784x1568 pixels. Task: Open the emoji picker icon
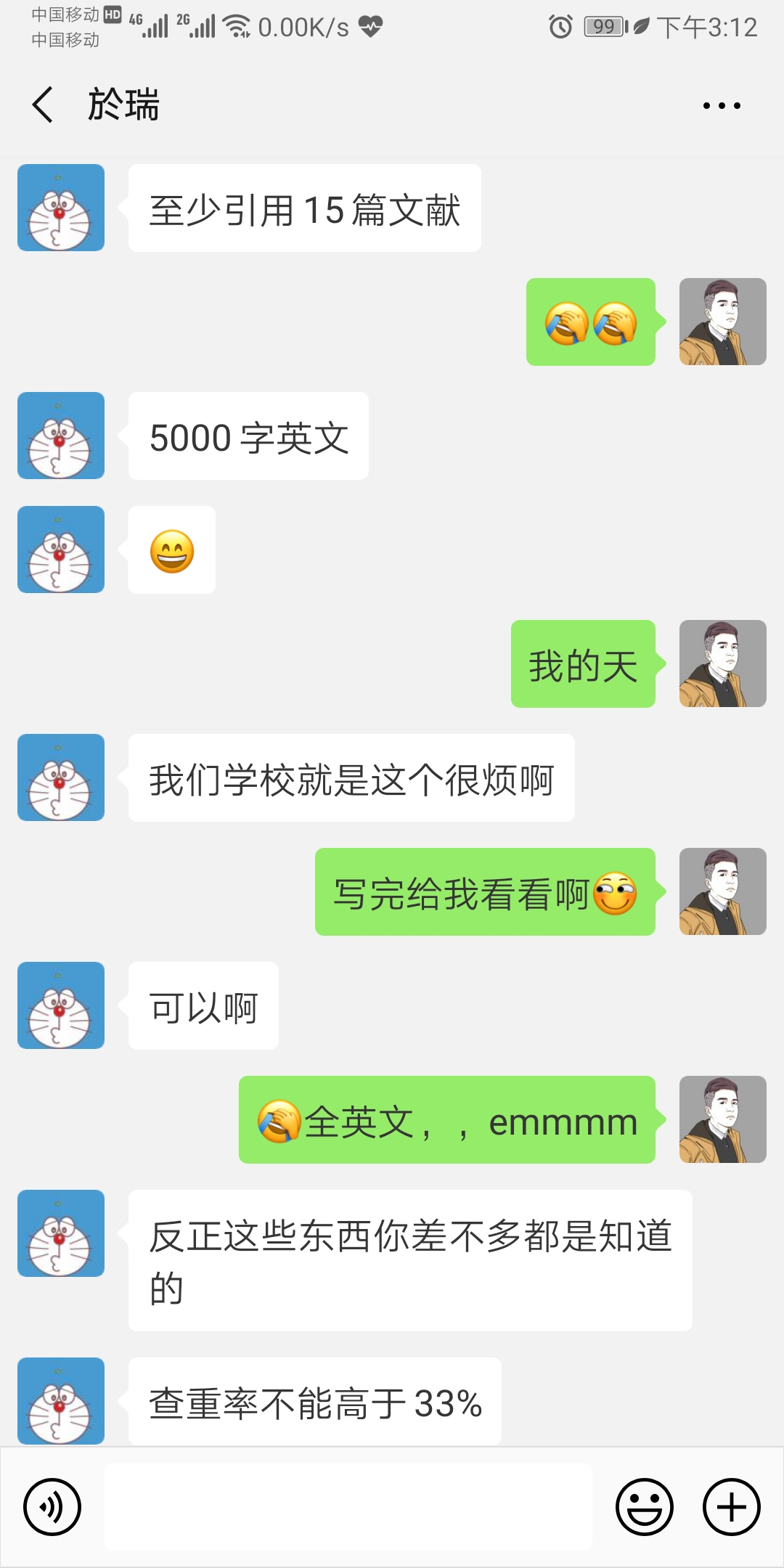[648, 1508]
